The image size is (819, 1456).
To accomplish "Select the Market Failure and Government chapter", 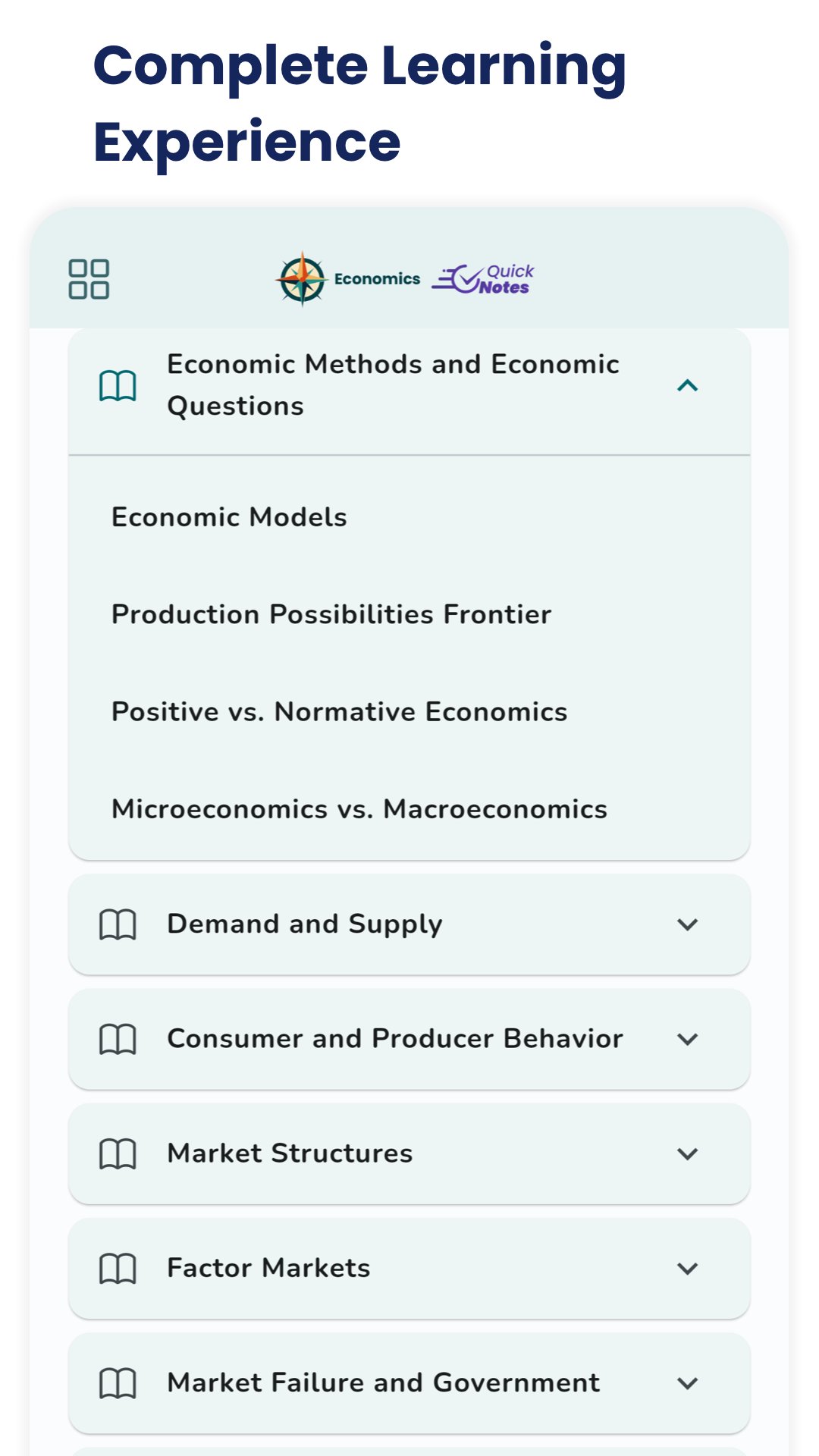I will (x=409, y=1382).
